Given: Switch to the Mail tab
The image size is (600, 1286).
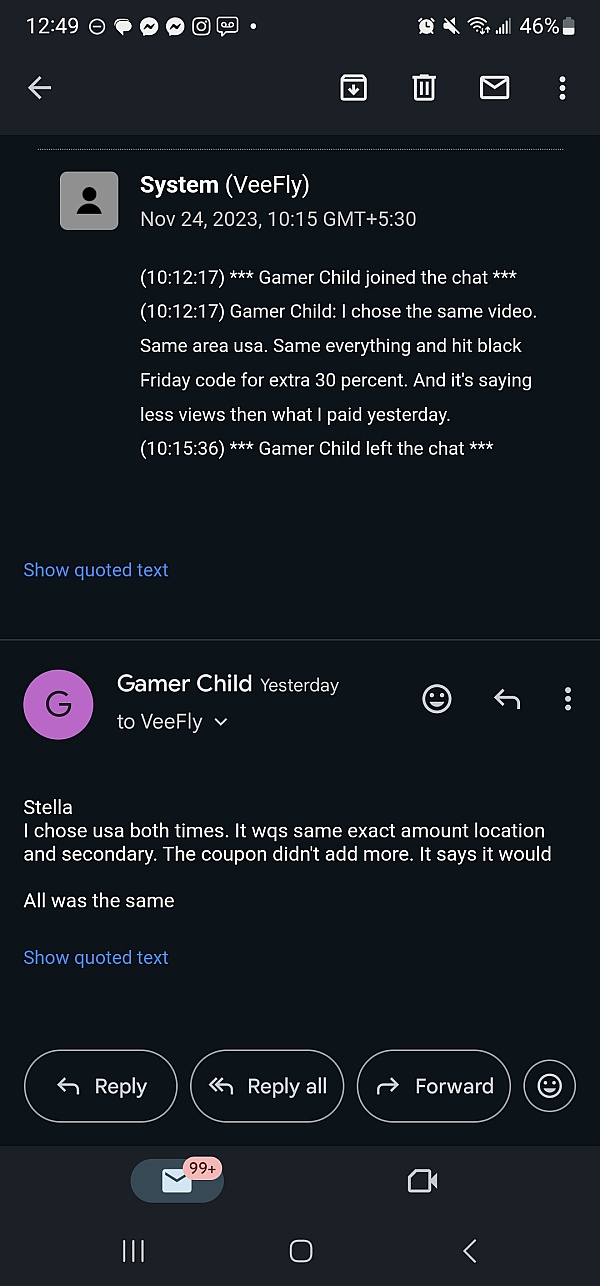Looking at the screenshot, I should tap(177, 1181).
